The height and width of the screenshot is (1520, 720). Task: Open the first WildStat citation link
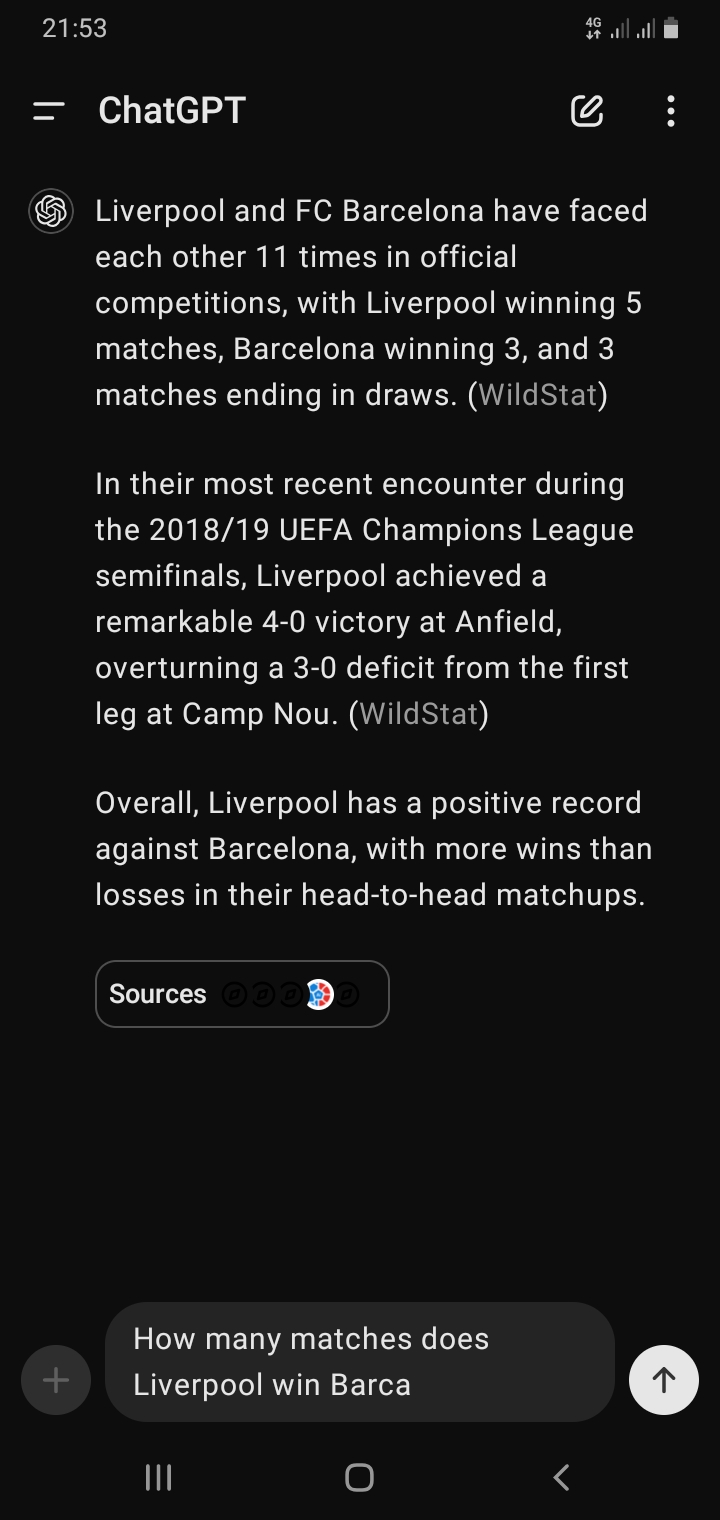pyautogui.click(x=538, y=395)
